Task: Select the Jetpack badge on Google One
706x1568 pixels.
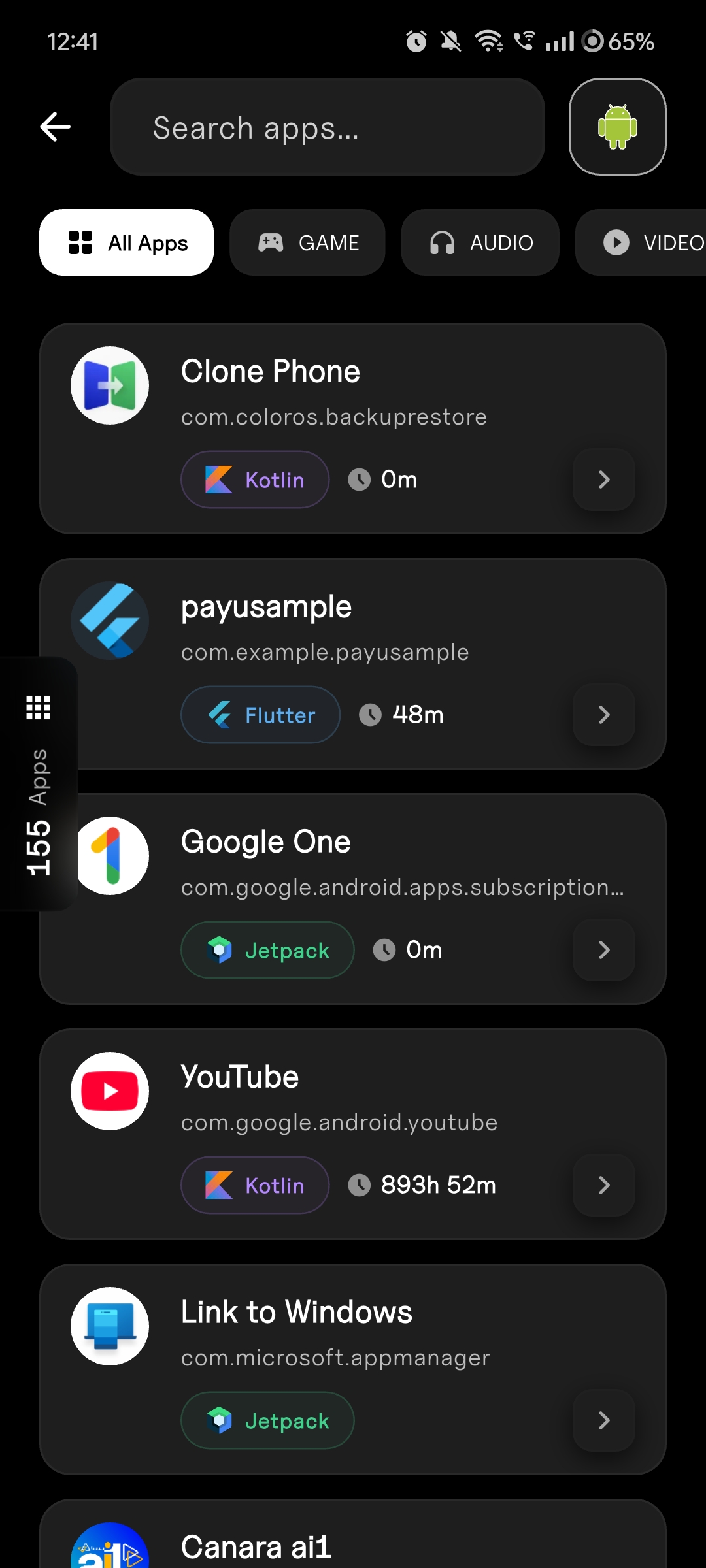Action: pyautogui.click(x=267, y=950)
